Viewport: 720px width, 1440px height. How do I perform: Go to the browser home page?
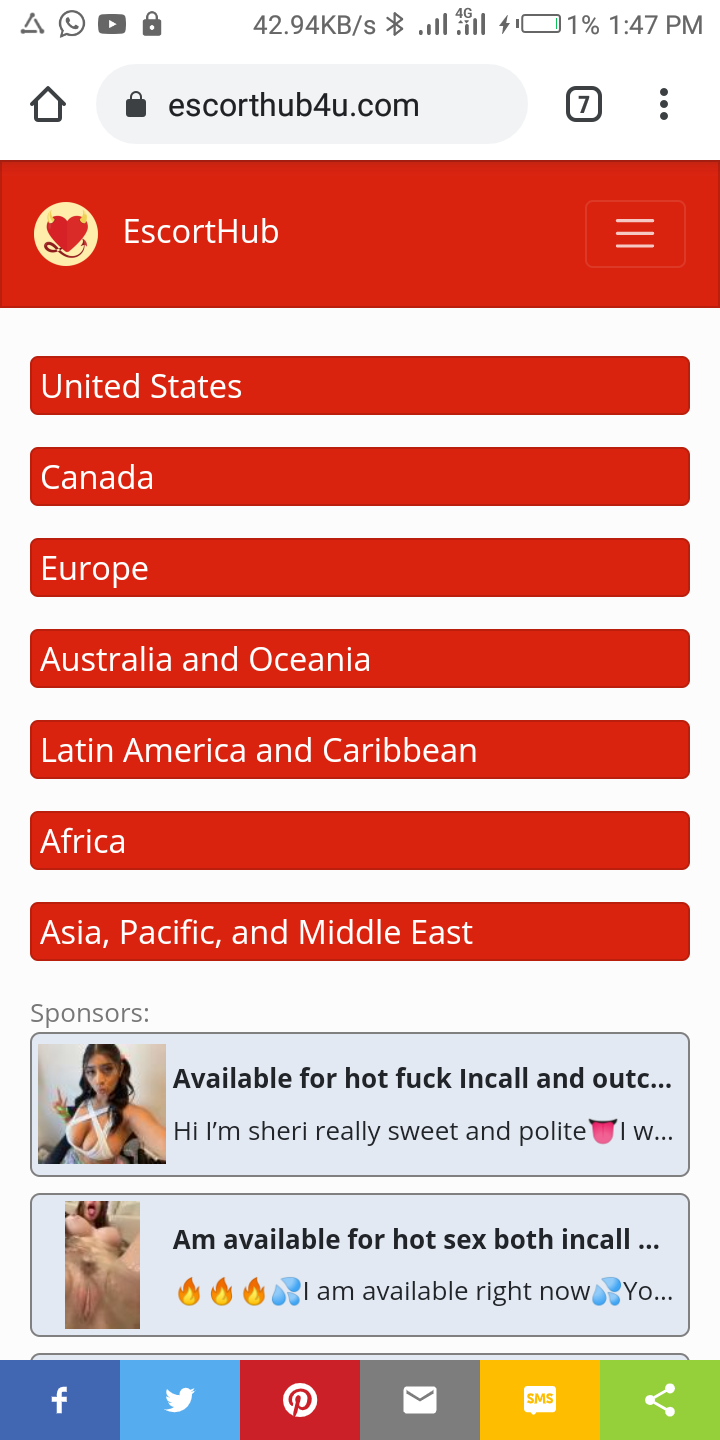(x=48, y=104)
